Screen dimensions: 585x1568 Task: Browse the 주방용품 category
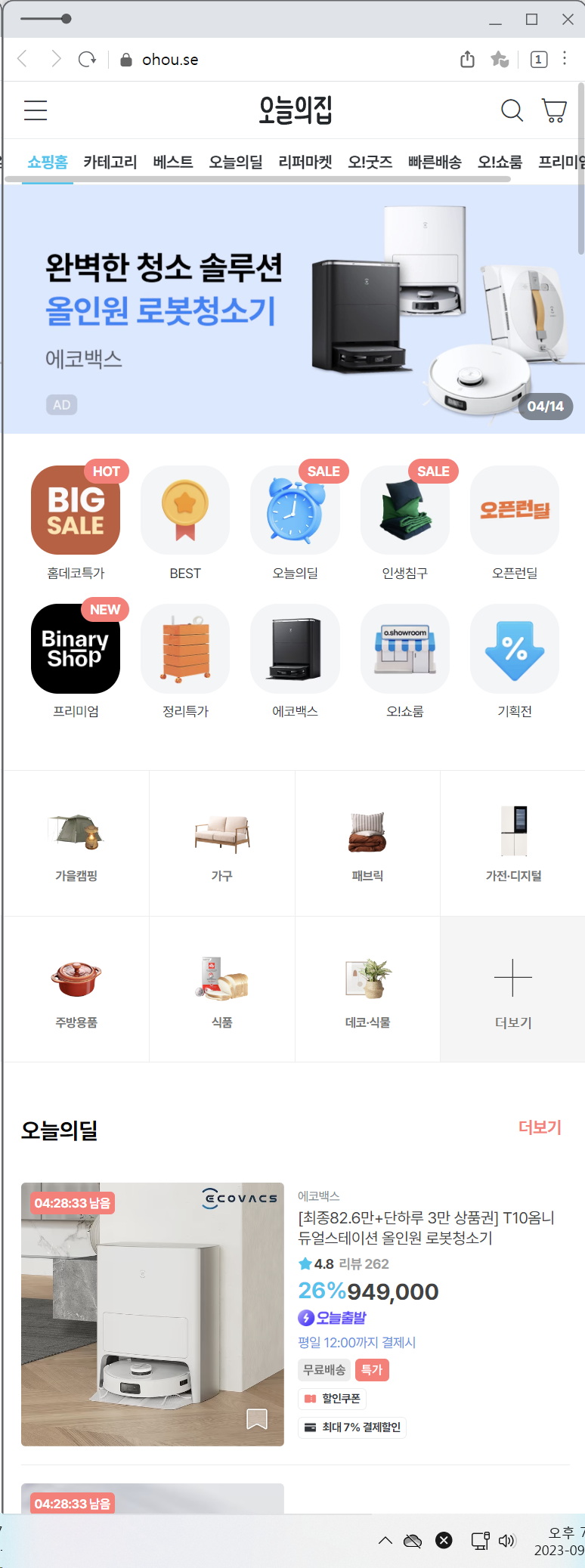click(76, 989)
